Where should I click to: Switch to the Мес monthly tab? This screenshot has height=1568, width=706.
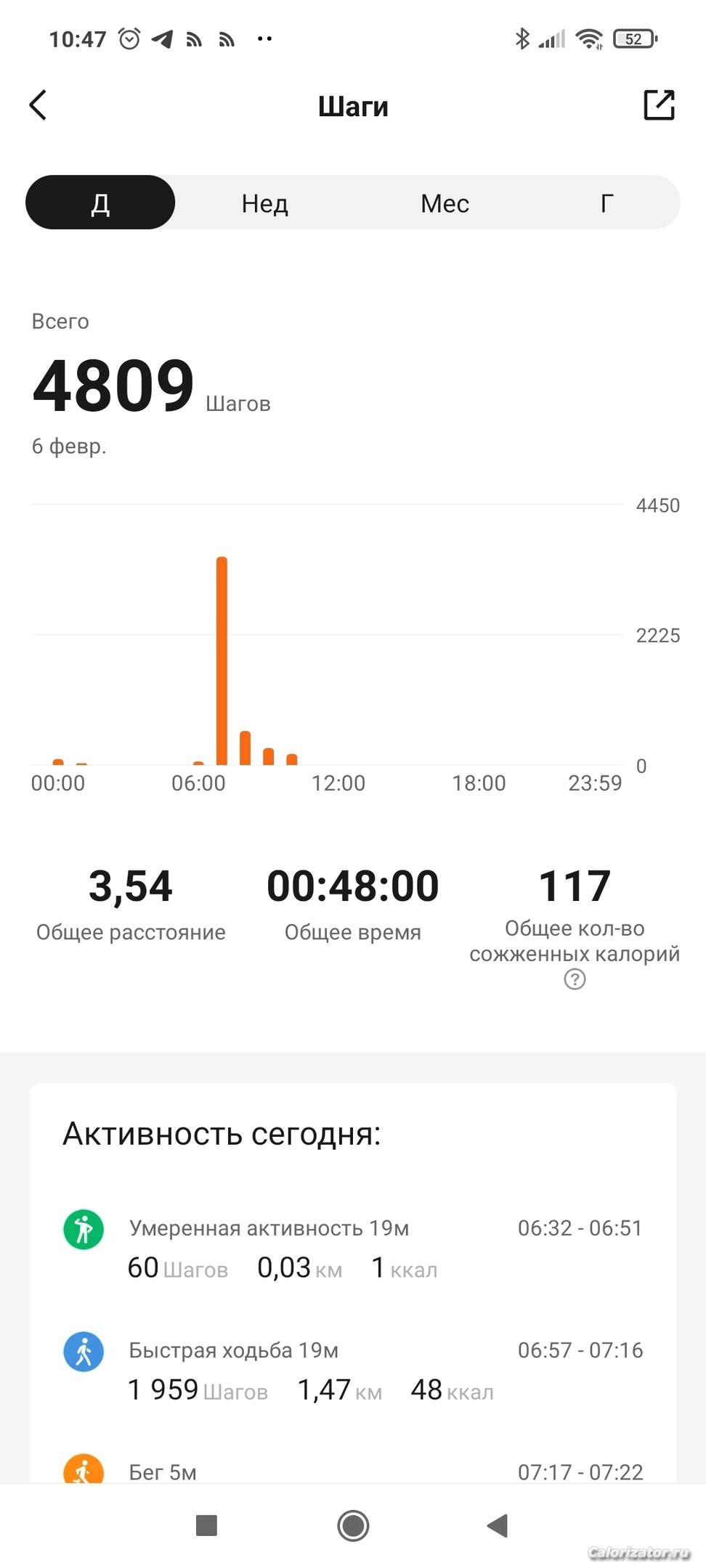445,203
